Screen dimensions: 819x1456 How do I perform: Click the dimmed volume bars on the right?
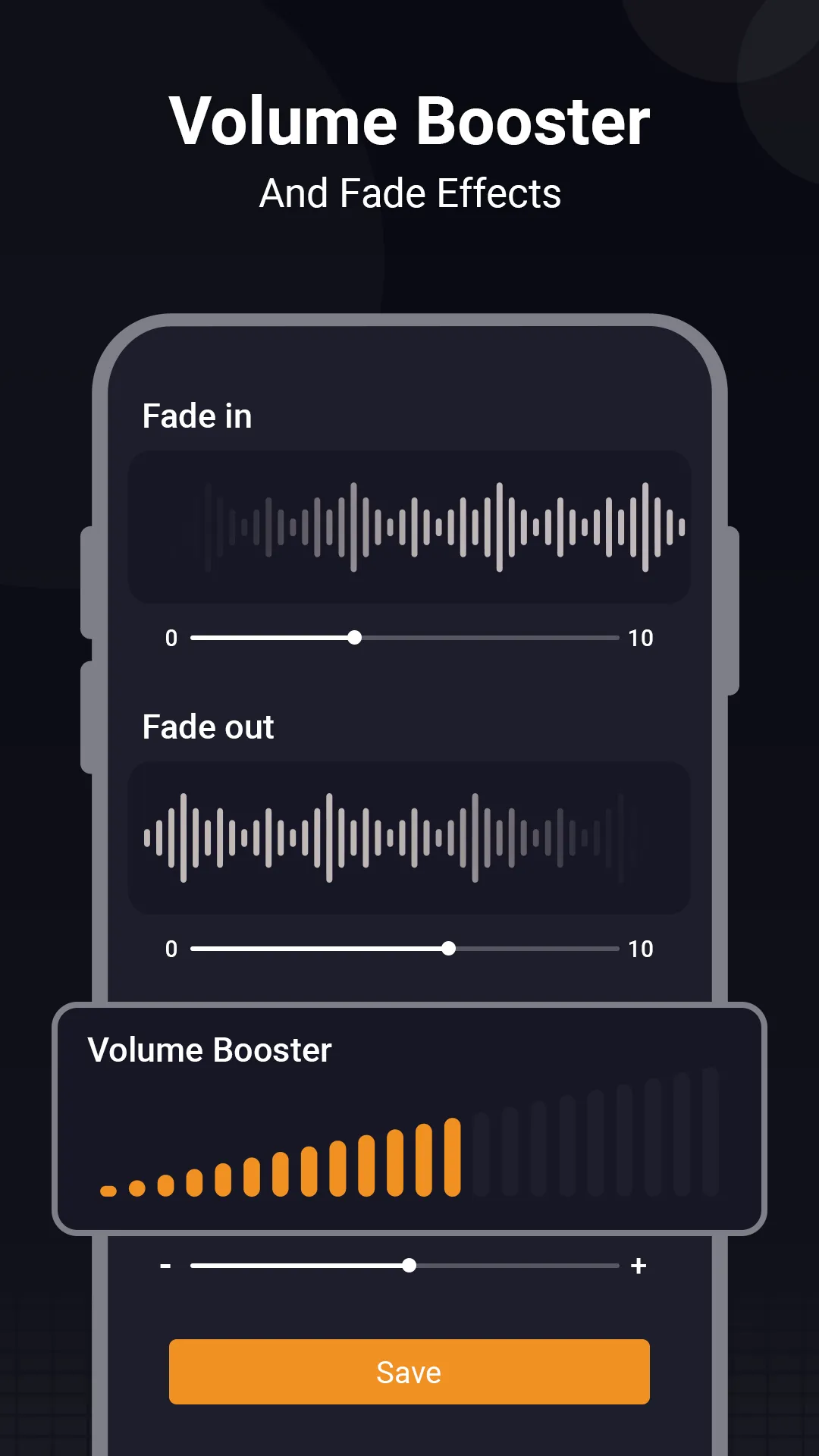(599, 1137)
